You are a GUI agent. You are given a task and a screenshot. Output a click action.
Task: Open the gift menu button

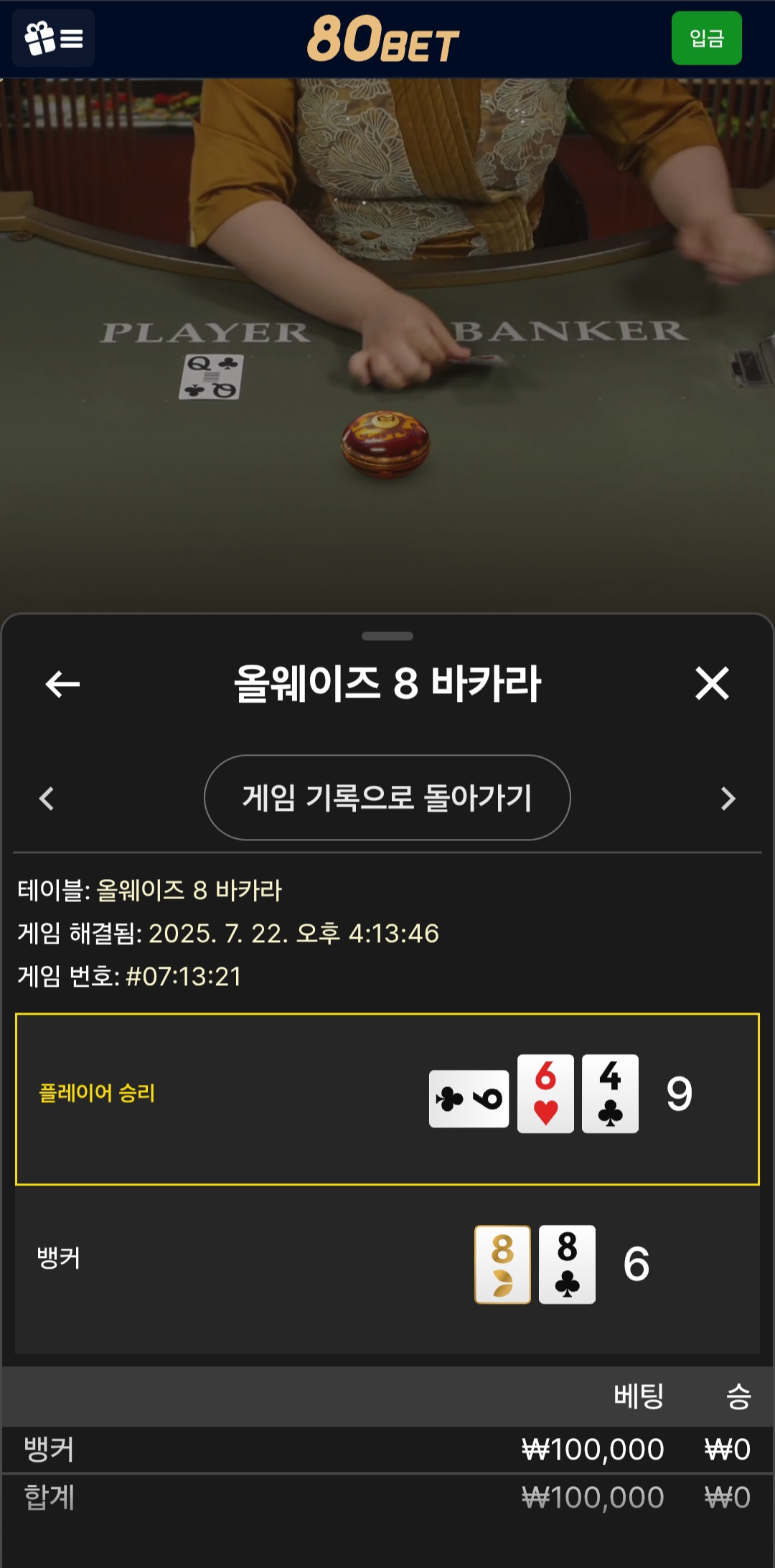click(x=54, y=38)
